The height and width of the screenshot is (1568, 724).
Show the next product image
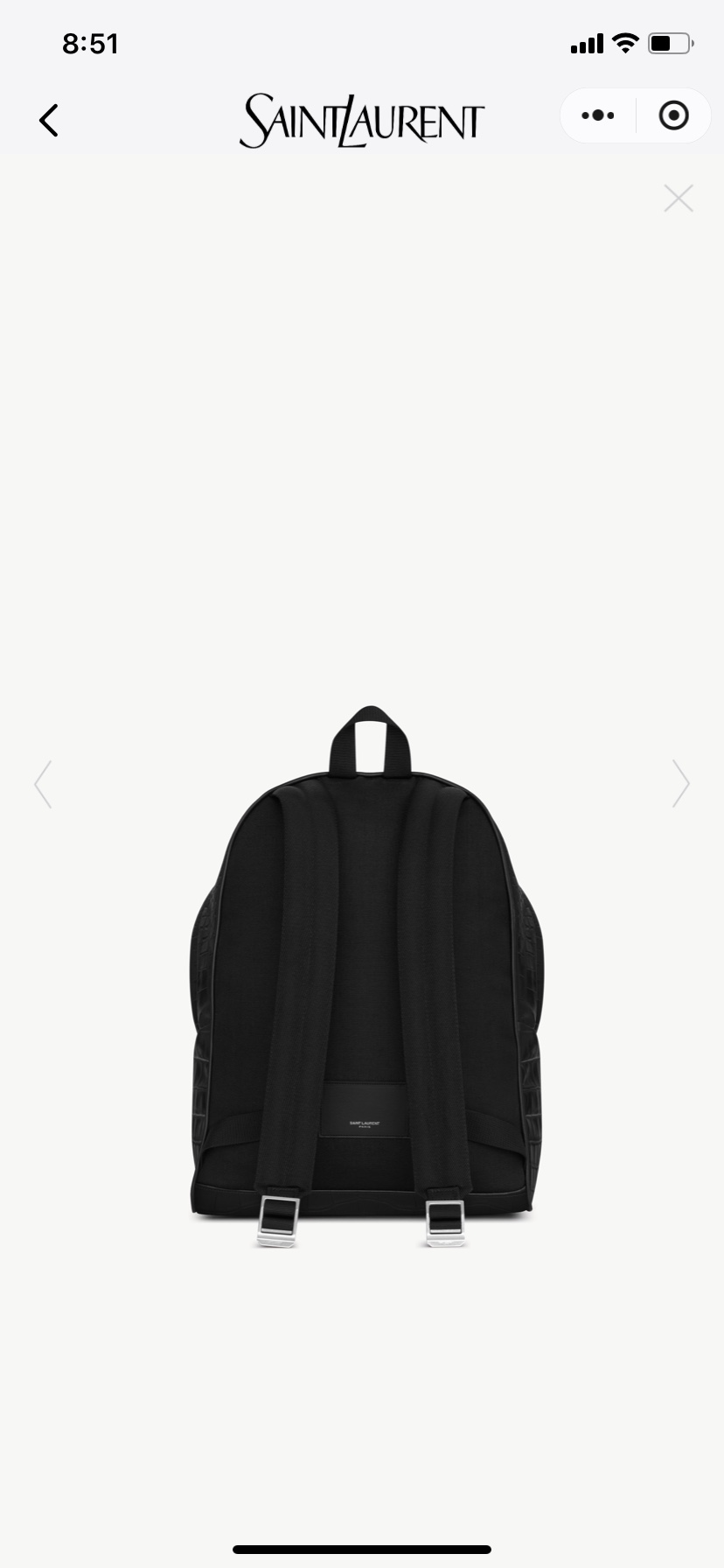point(681,784)
